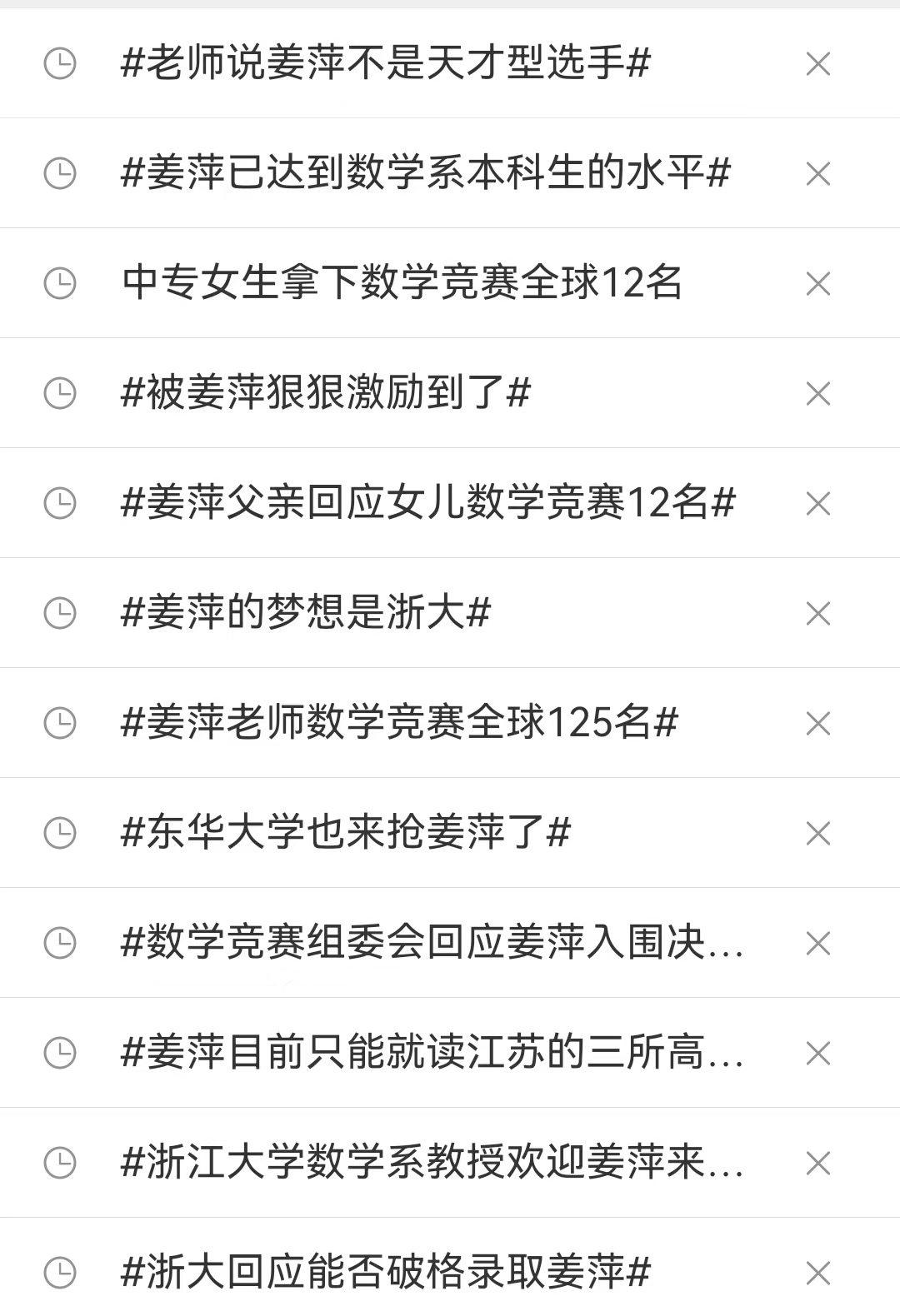This screenshot has width=900, height=1316.
Task: Open "#东华大学也来抢姜萍了#" search result
Action: 346,833
